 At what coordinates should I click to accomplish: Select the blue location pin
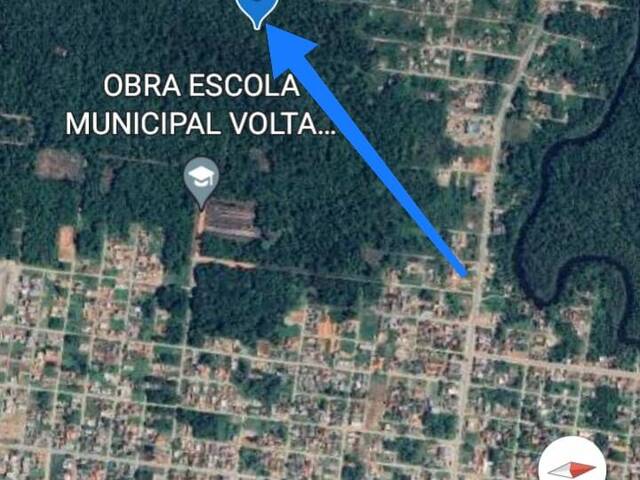point(256,10)
